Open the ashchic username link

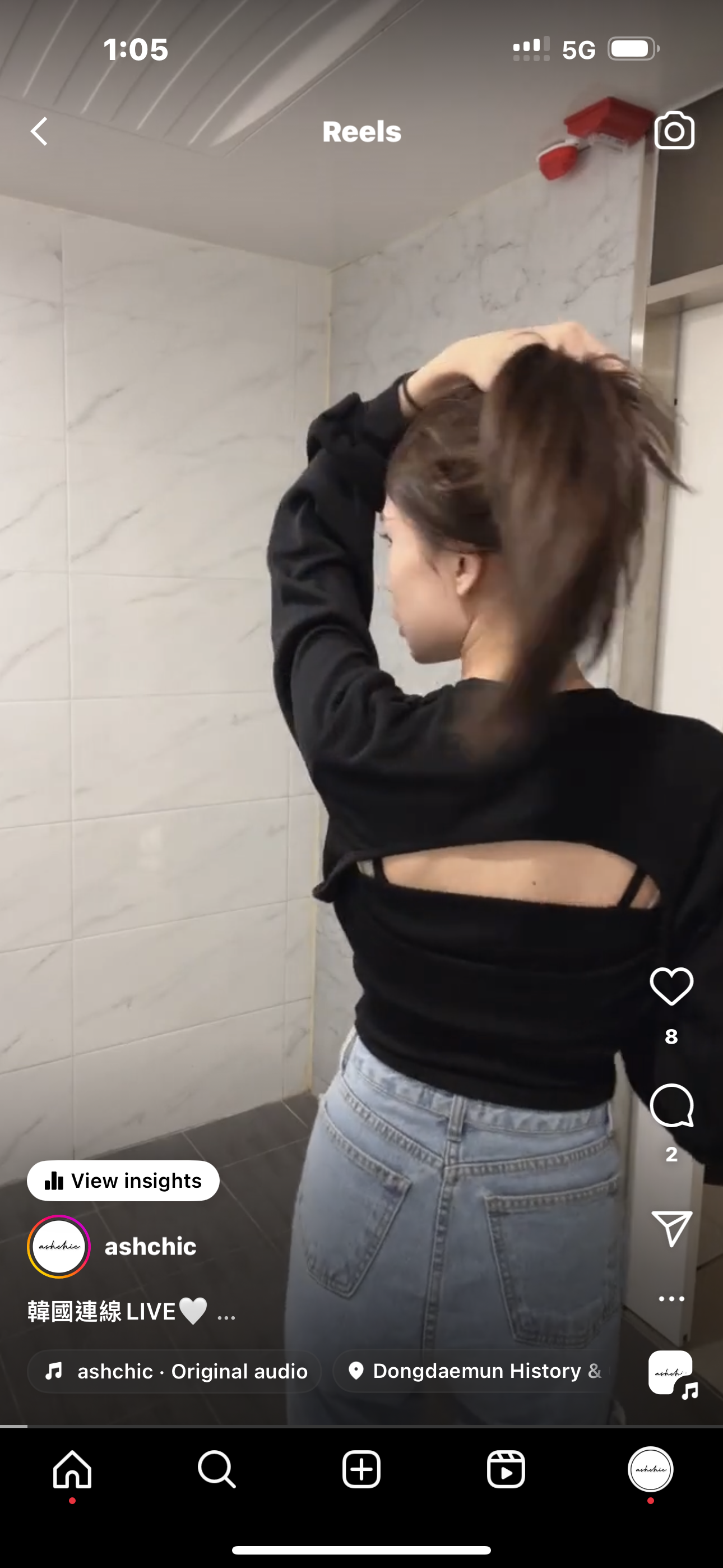pos(150,1246)
